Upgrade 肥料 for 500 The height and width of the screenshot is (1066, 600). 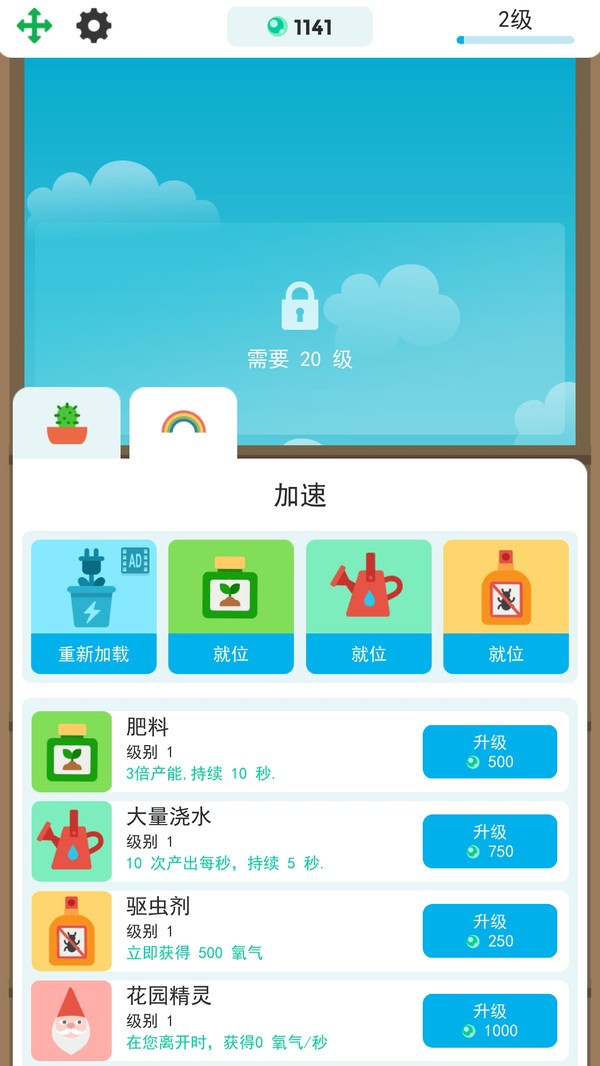point(490,752)
